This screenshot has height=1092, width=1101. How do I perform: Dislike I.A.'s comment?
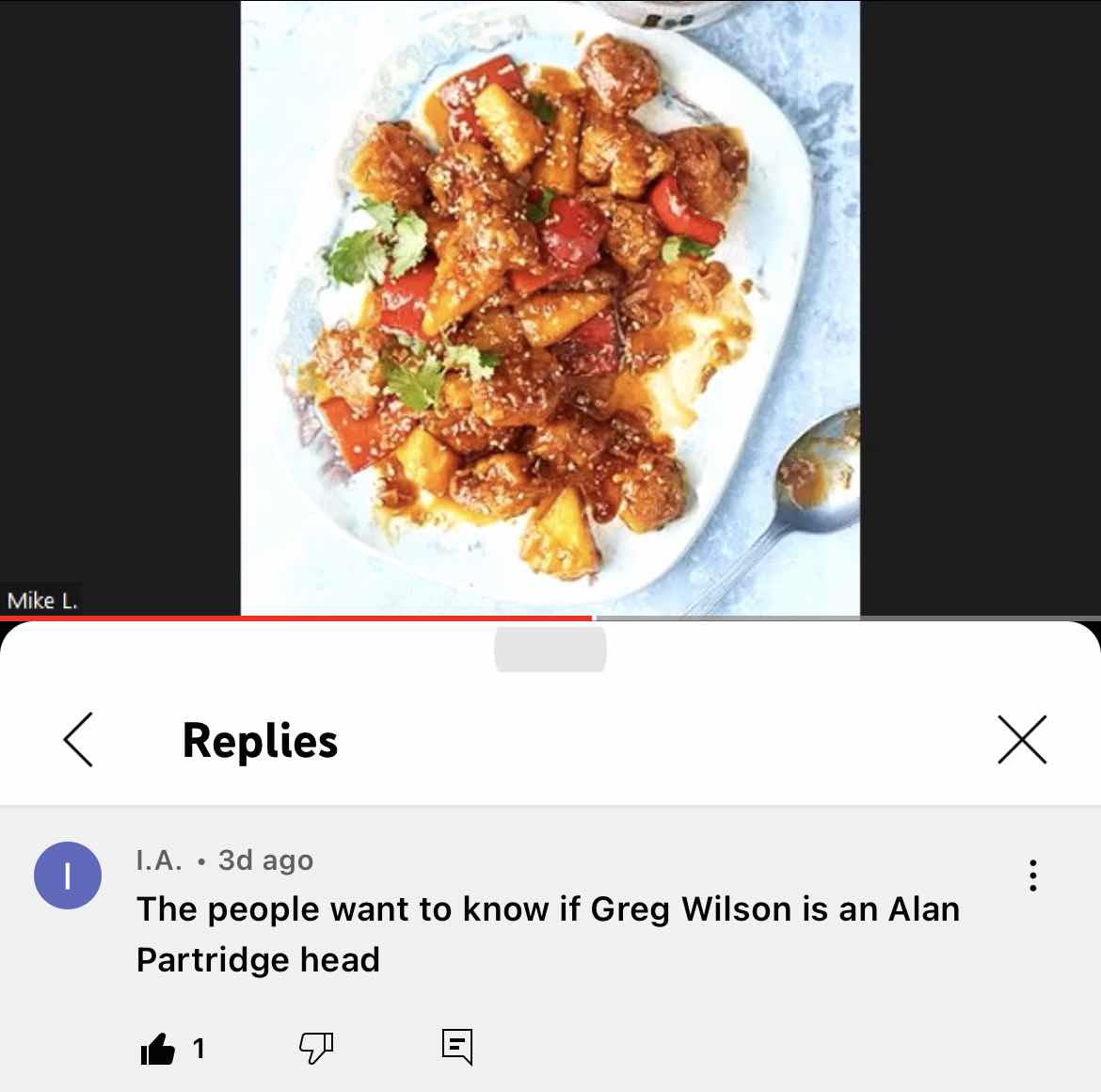pyautogui.click(x=316, y=1047)
